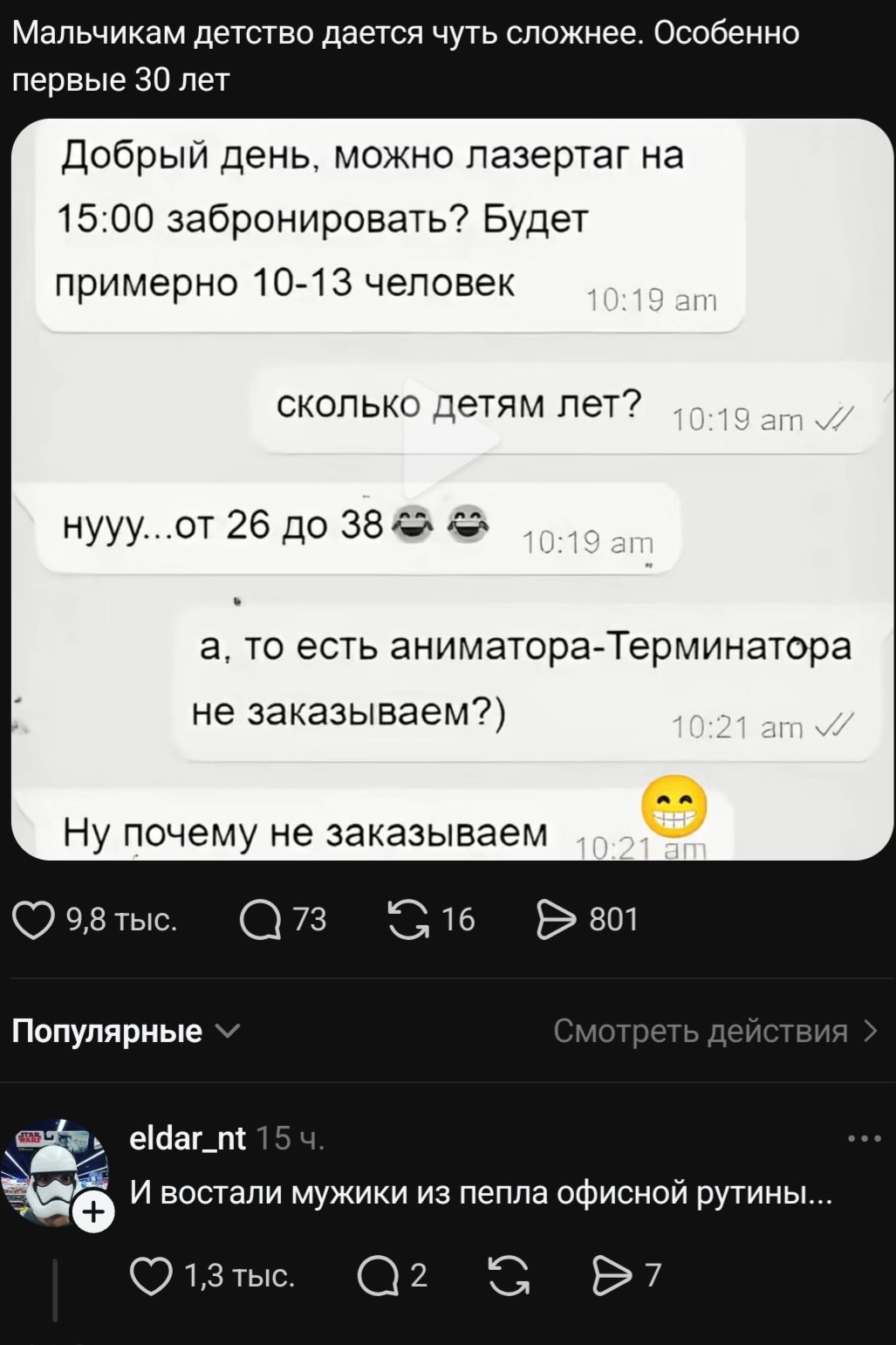Reply to eldar_nt's comment

[x=377, y=1276]
